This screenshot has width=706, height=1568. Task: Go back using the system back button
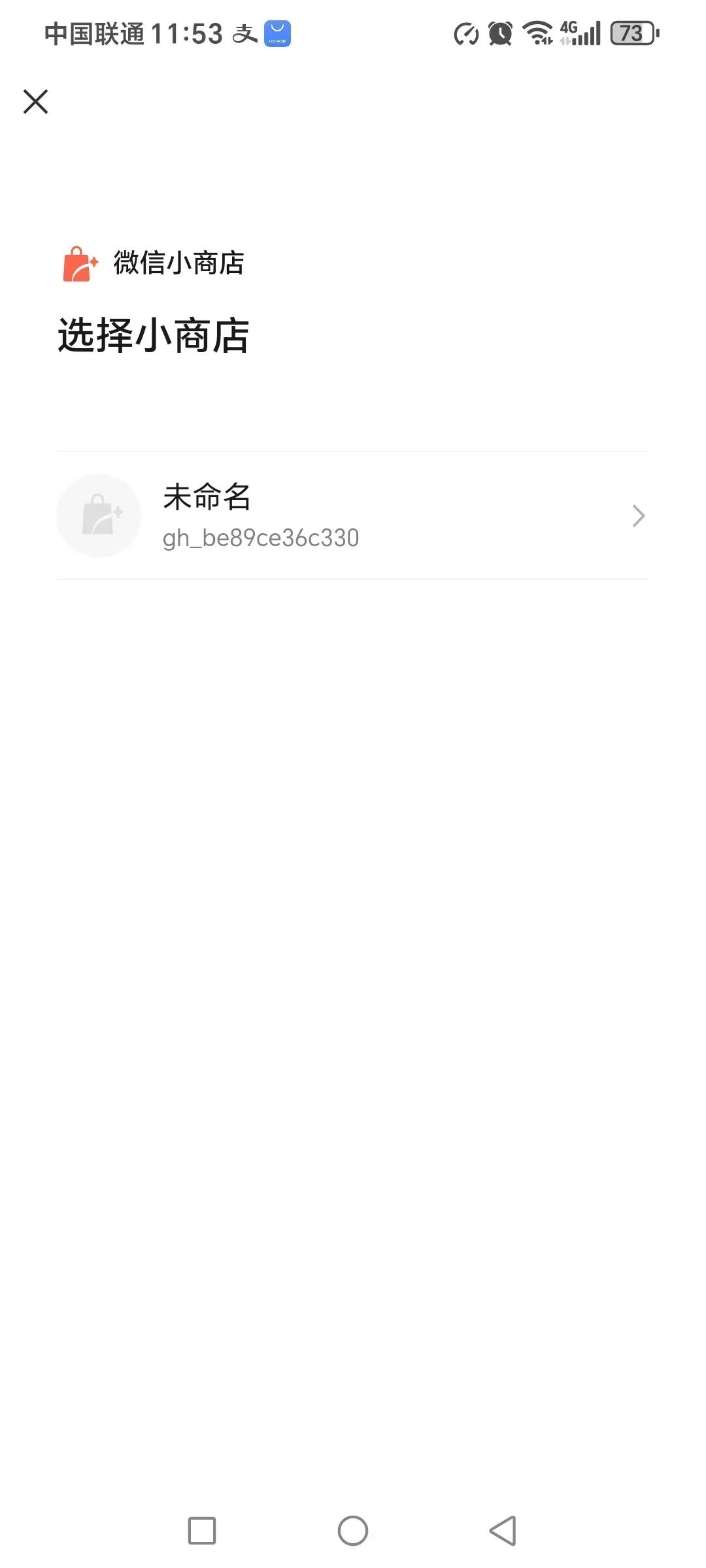pyautogui.click(x=503, y=1531)
